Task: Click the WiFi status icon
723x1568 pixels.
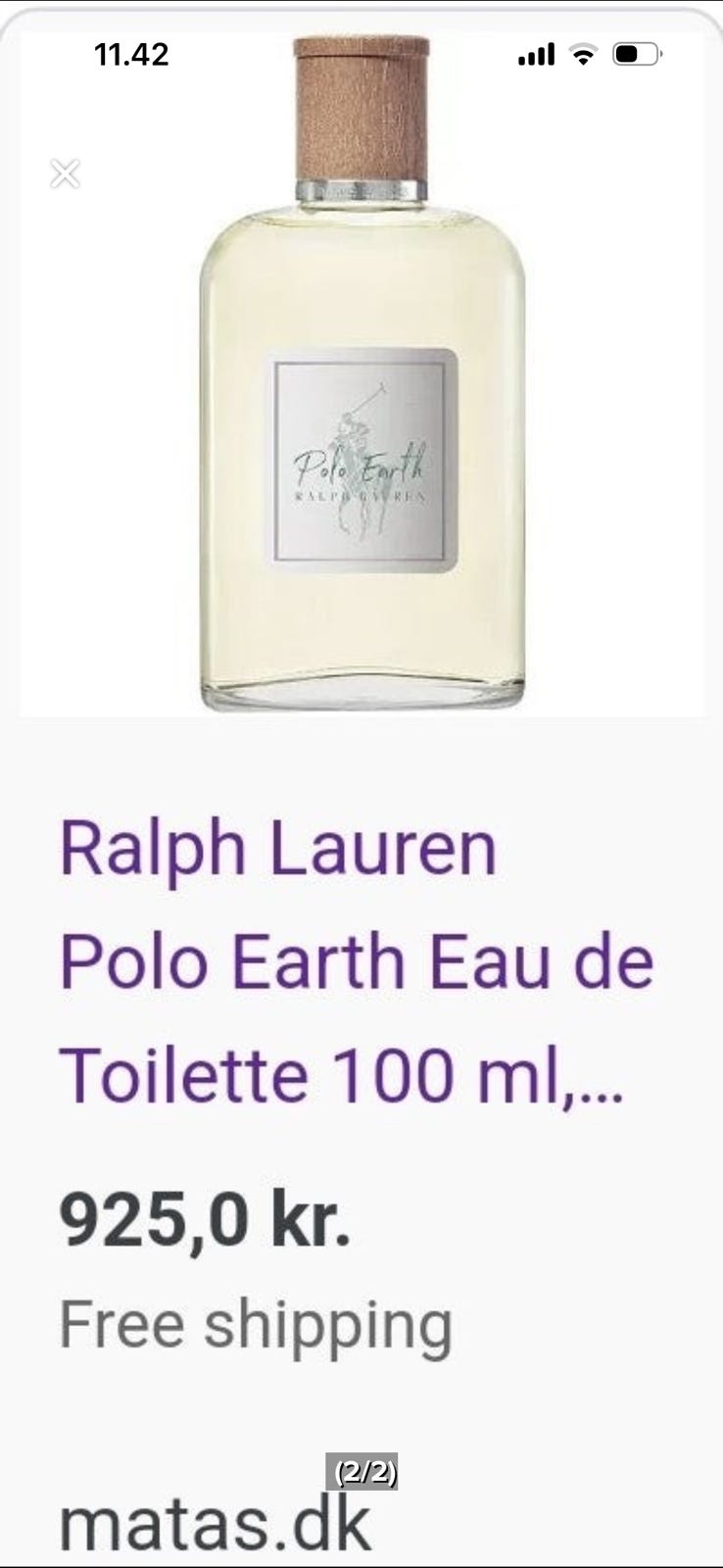Action: click(x=580, y=55)
